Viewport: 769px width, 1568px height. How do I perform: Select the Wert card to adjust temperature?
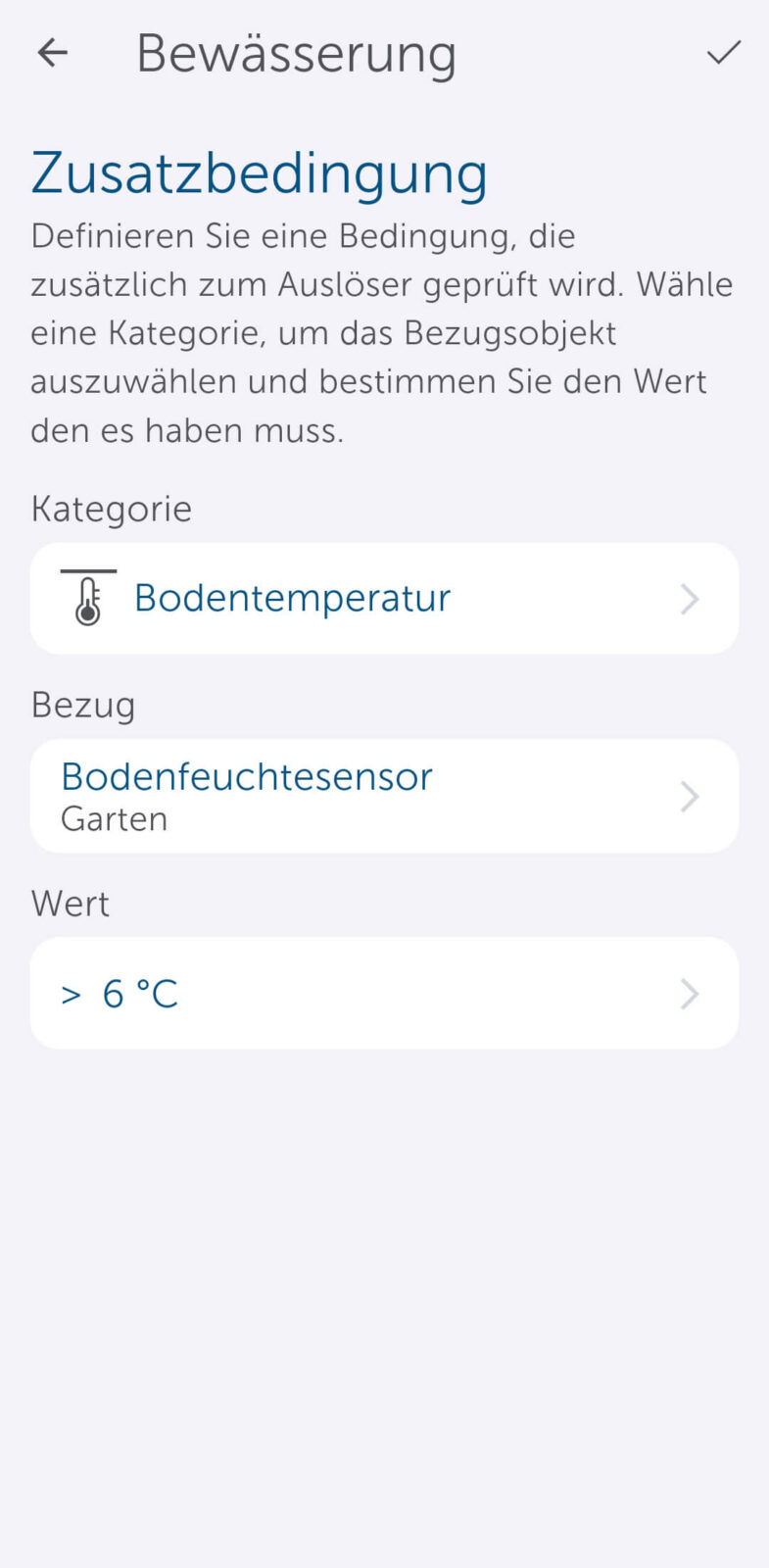384,993
